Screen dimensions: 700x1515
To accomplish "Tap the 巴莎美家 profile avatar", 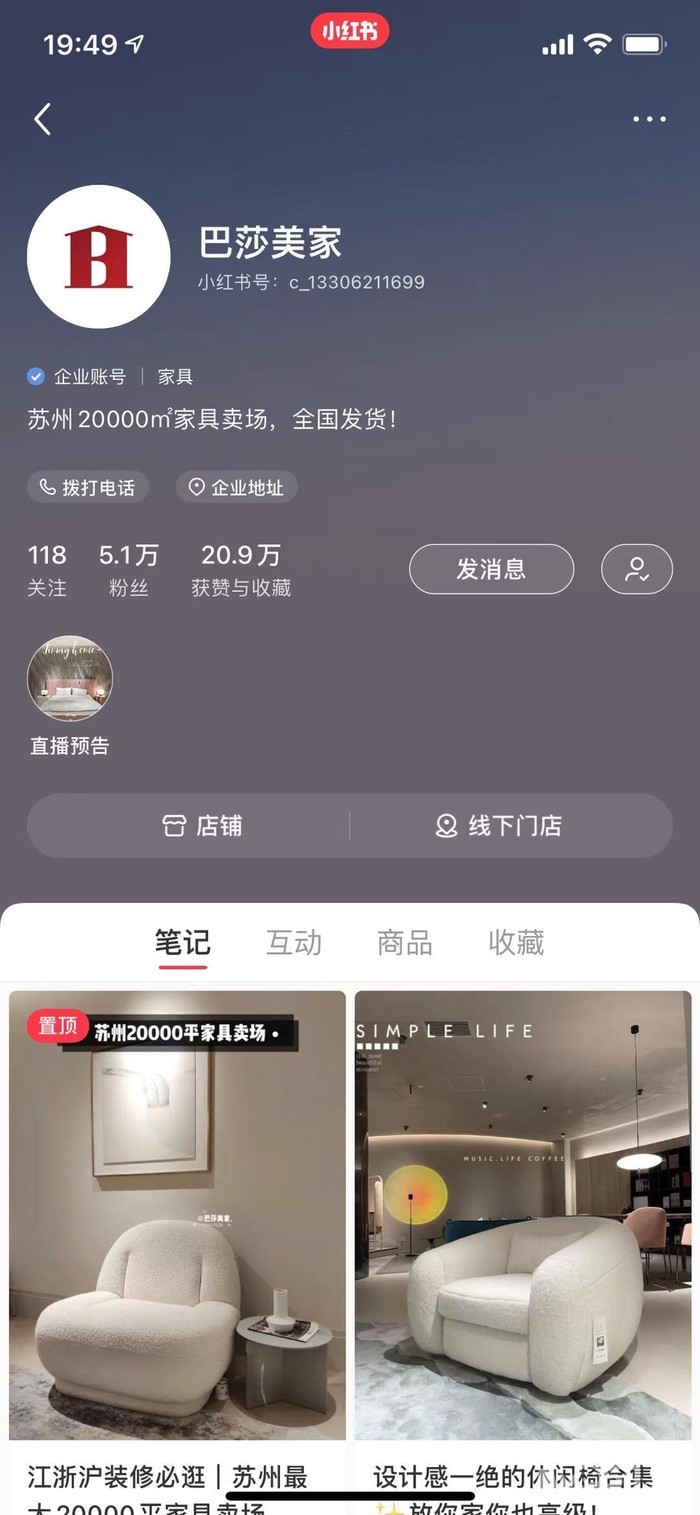I will tap(98, 256).
